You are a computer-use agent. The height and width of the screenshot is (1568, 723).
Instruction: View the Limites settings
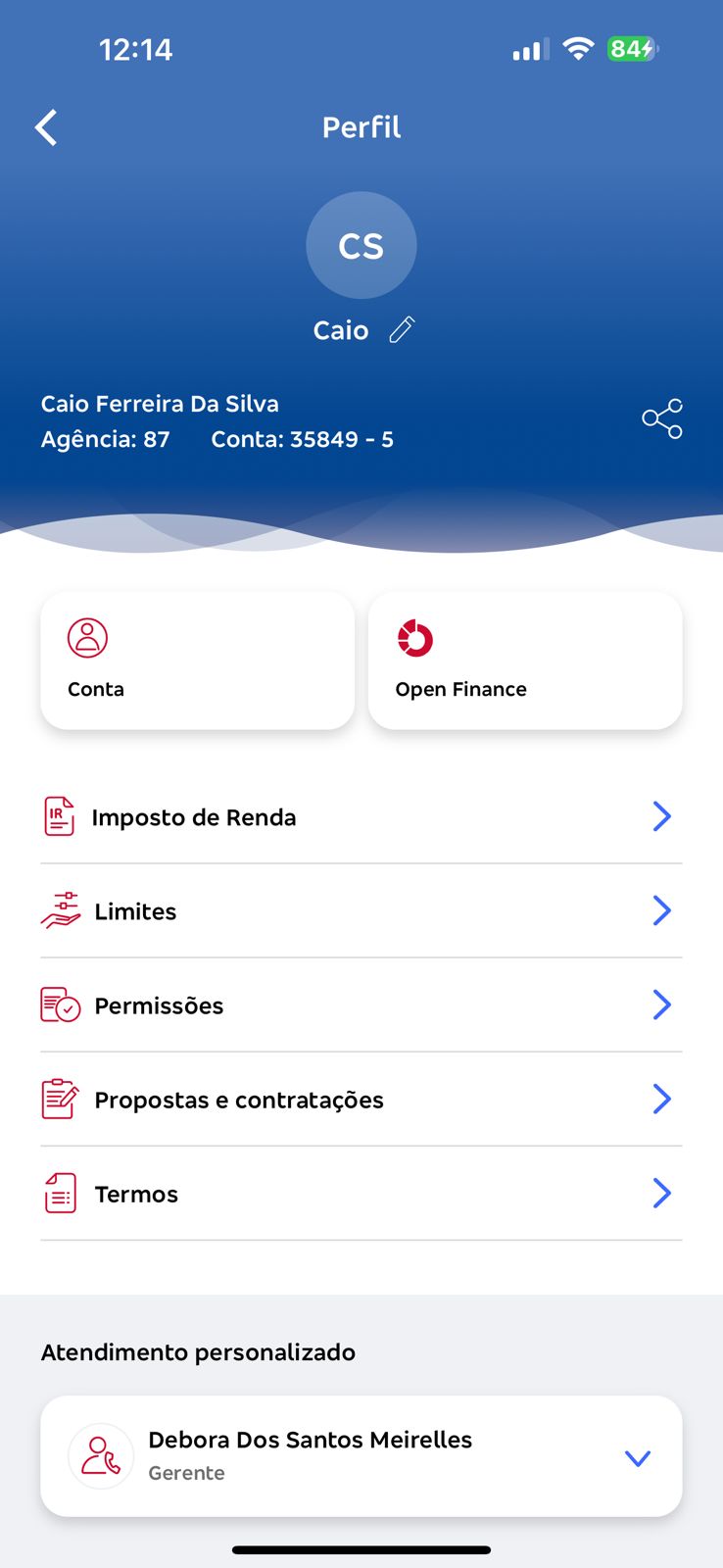point(361,911)
